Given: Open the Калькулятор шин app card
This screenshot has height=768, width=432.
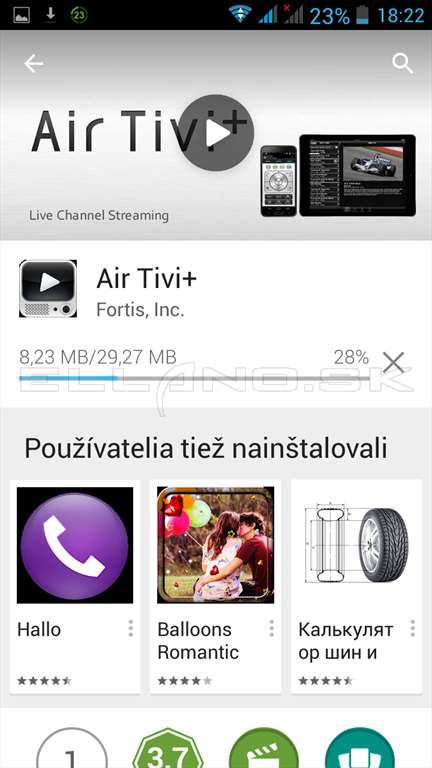Looking at the screenshot, I should [357, 586].
